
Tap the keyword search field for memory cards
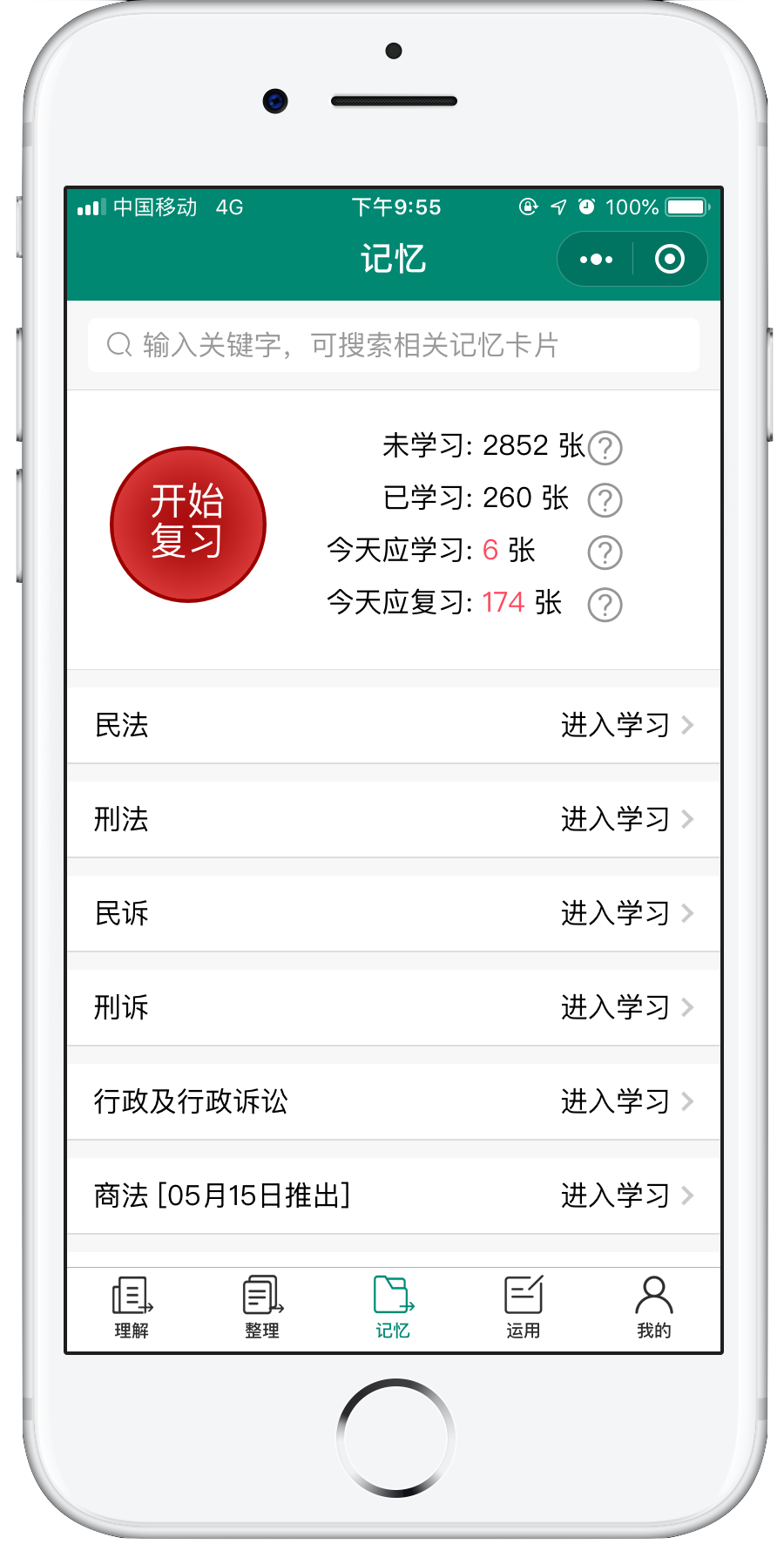[x=394, y=345]
